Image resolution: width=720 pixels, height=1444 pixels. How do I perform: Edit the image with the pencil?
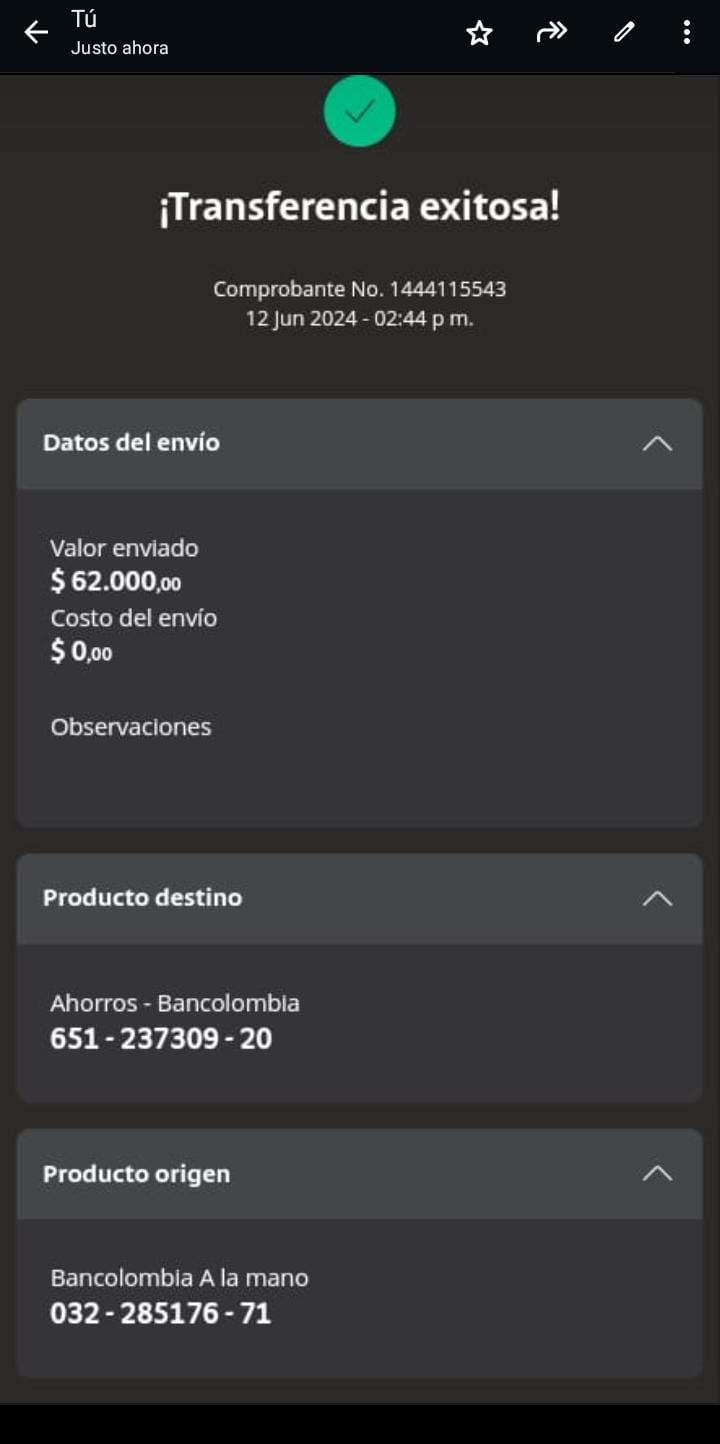(624, 33)
